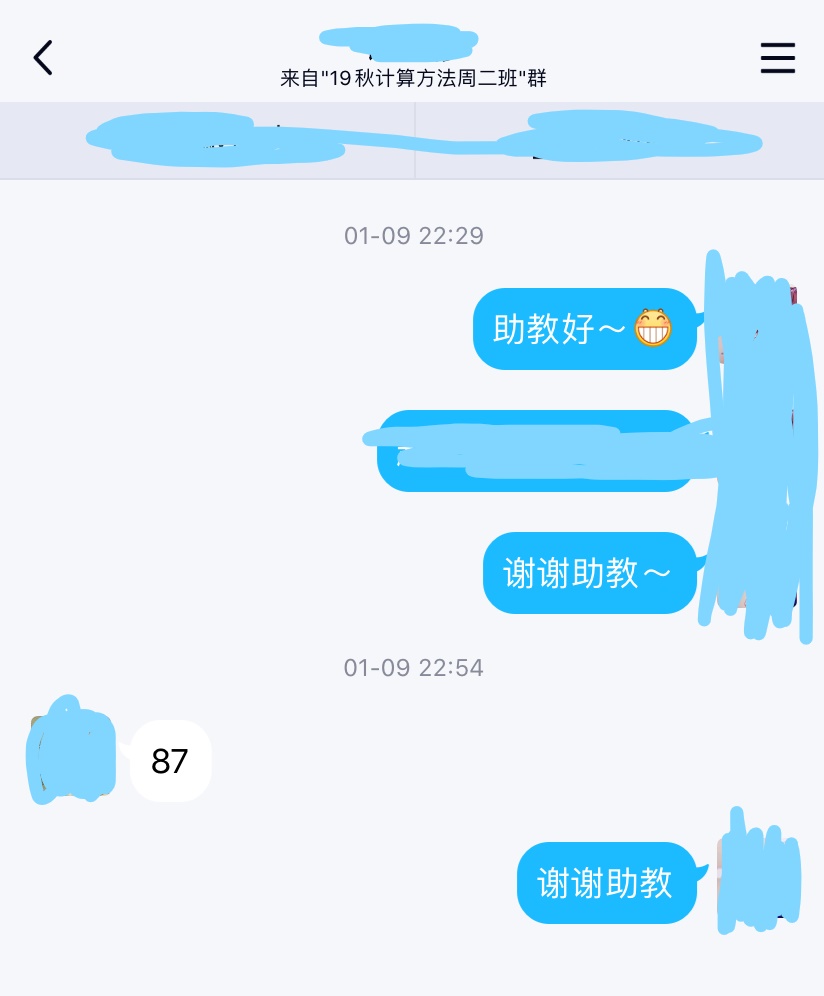The image size is (824, 996).
Task: Go back from this chat
Action: click(x=43, y=58)
